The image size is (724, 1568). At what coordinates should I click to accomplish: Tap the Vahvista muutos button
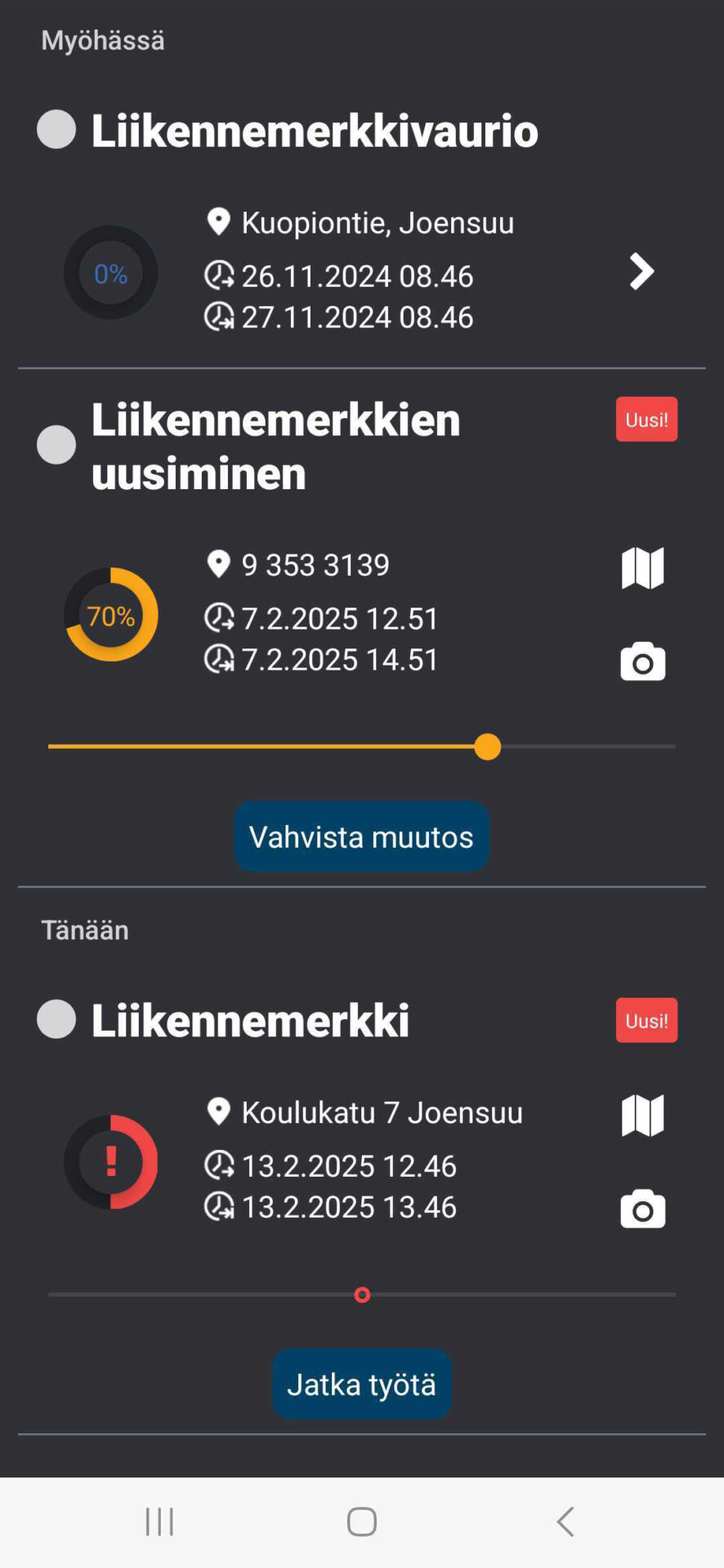point(361,836)
